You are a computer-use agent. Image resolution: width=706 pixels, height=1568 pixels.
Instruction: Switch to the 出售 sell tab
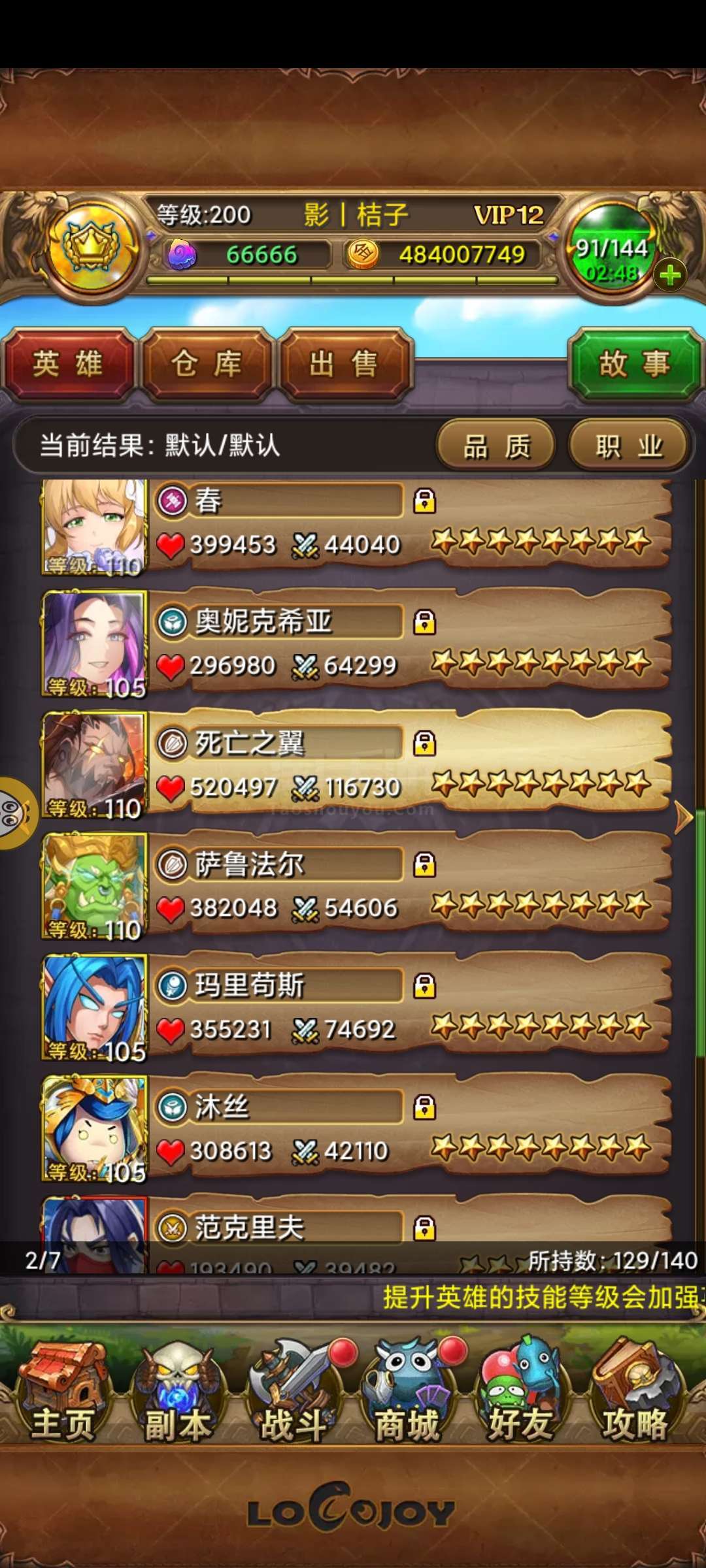(345, 364)
